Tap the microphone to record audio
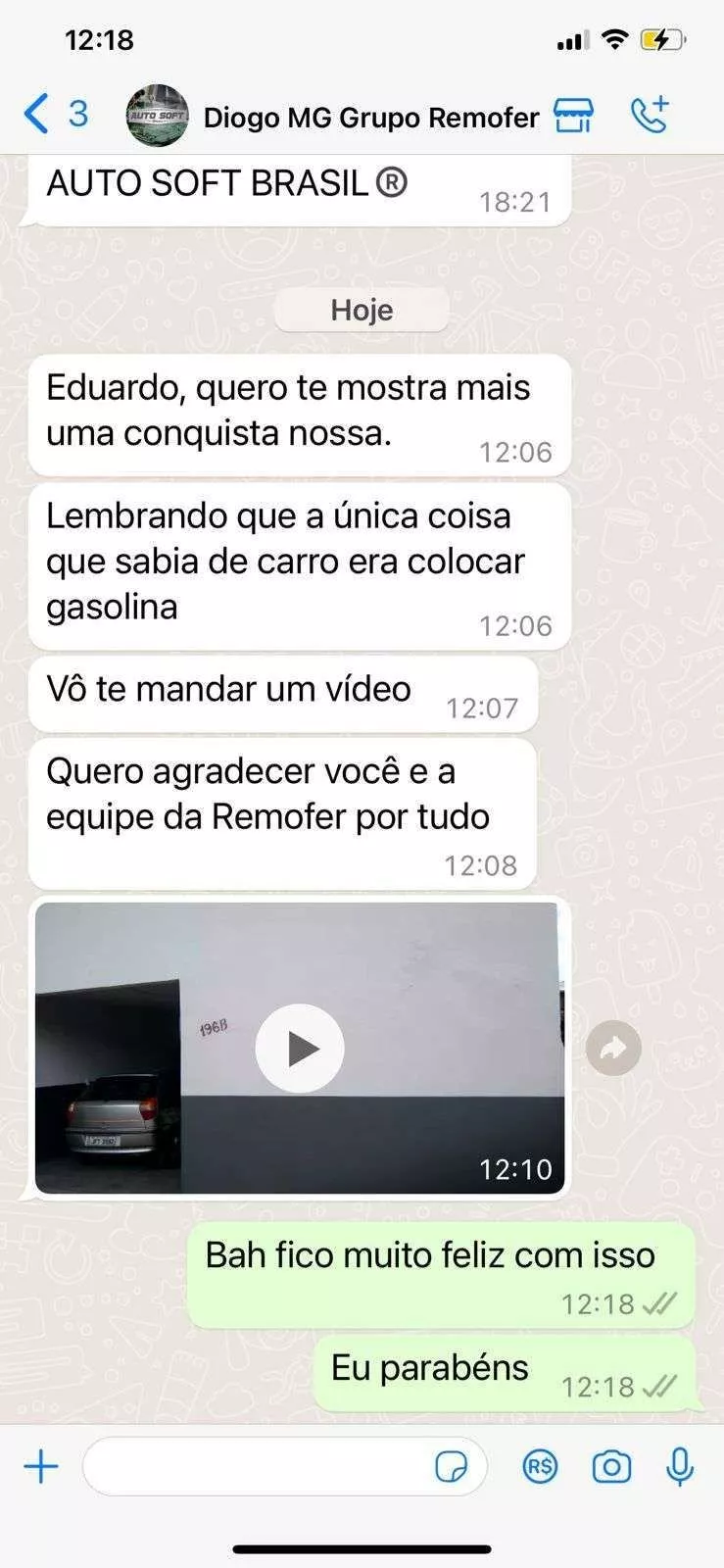The image size is (724, 1568). point(680,1467)
